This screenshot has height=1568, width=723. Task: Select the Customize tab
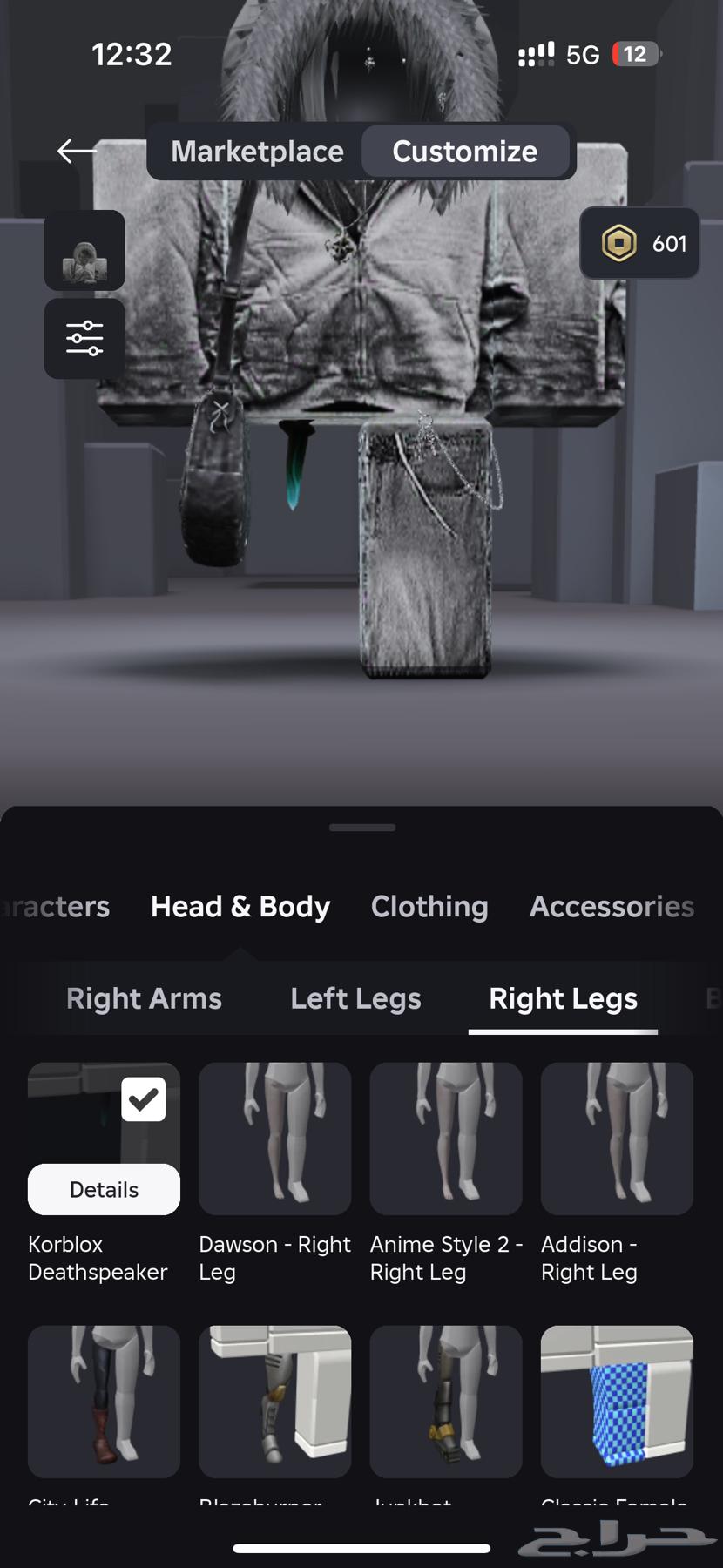pyautogui.click(x=464, y=152)
